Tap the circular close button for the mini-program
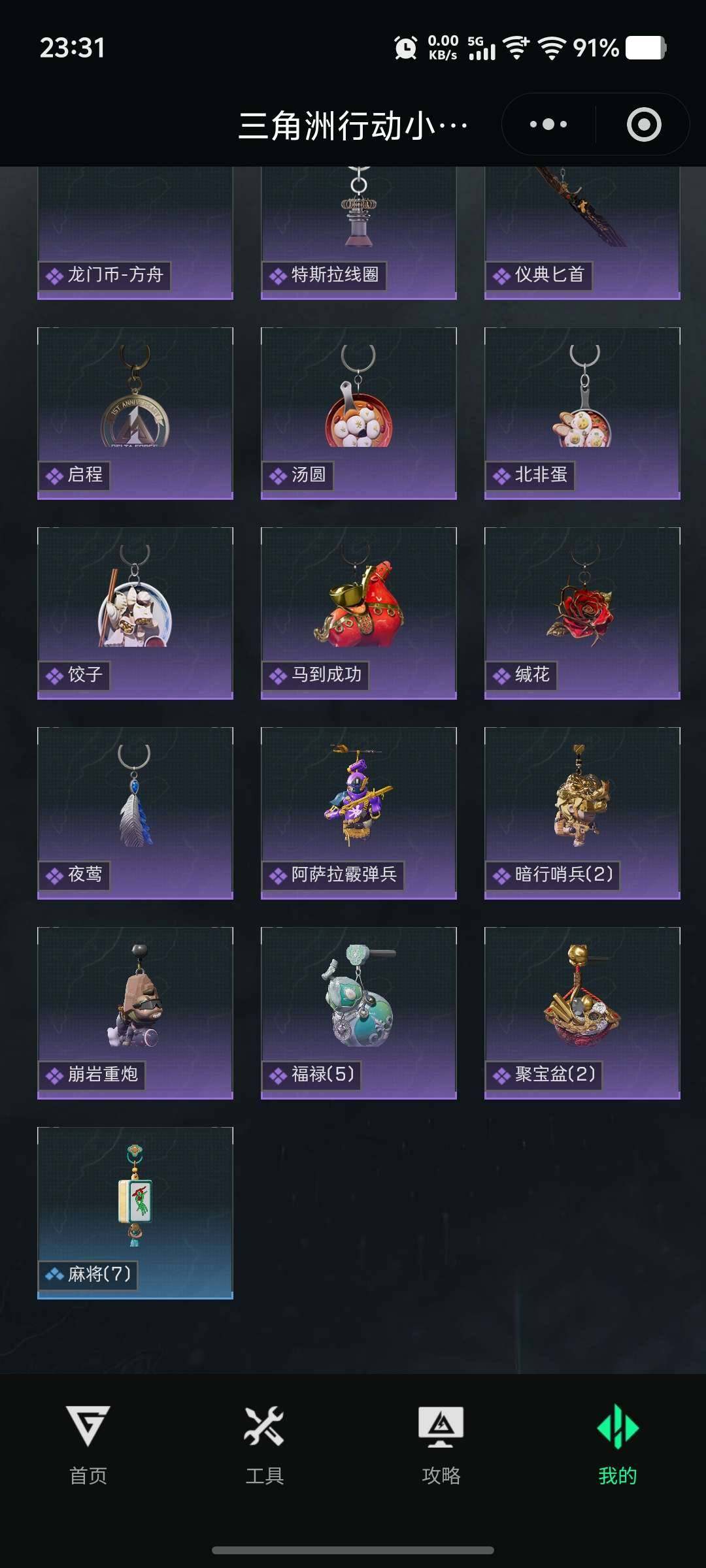 tap(643, 123)
